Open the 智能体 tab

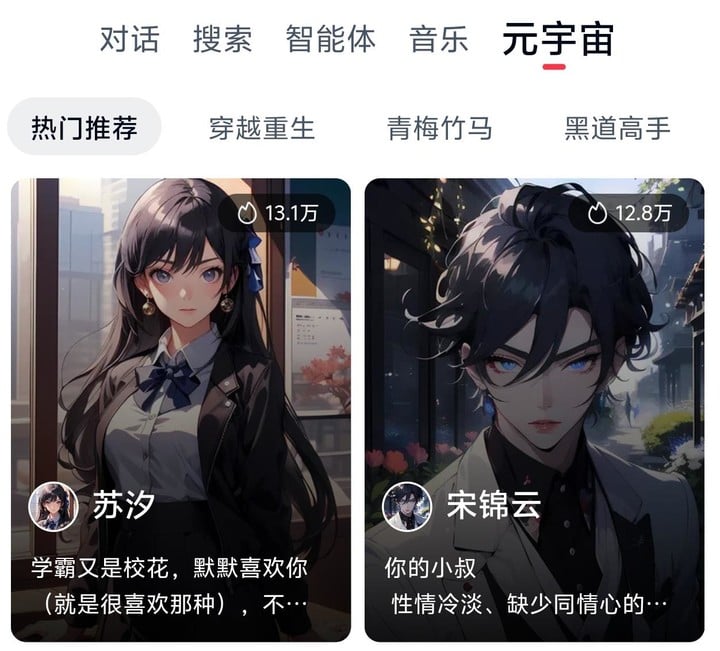tap(330, 39)
